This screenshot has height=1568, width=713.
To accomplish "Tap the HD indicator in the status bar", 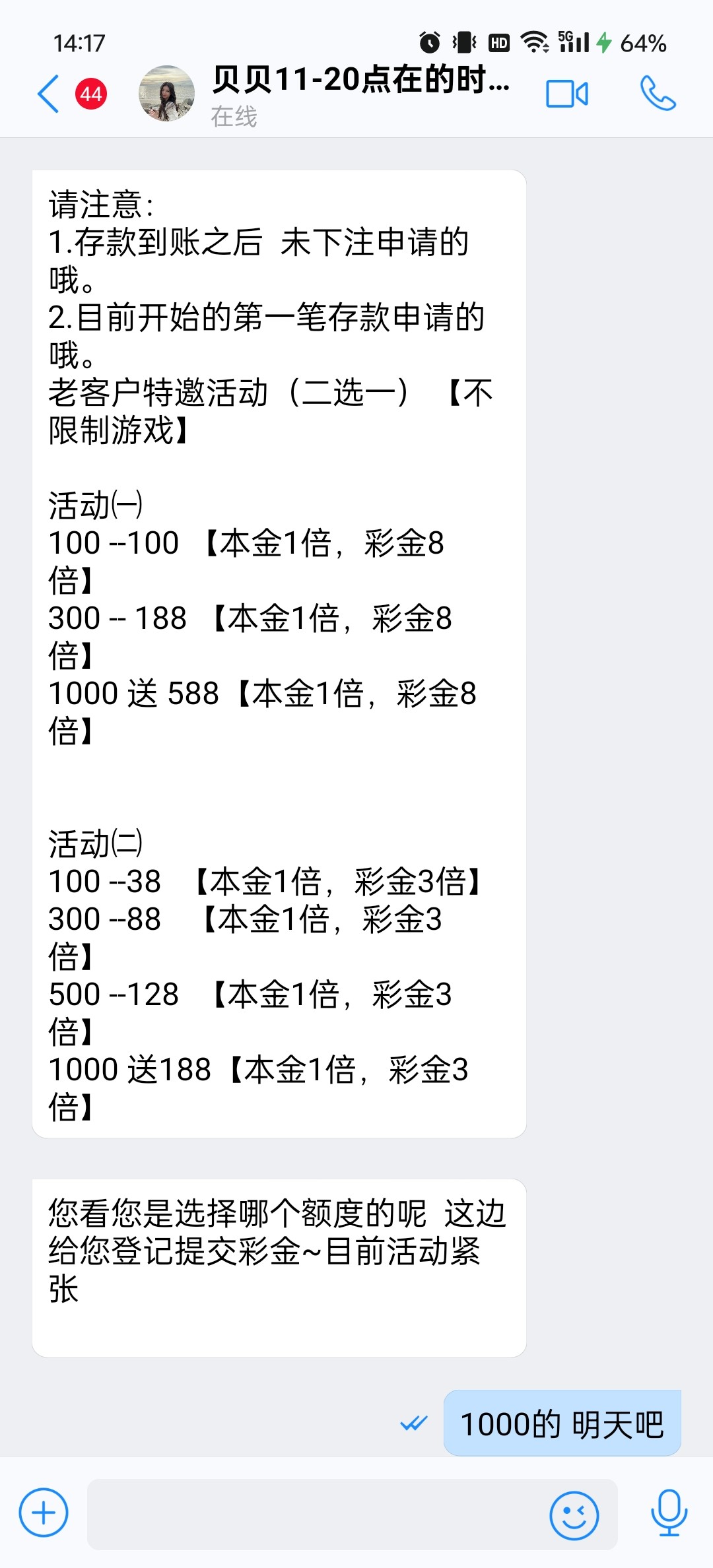I will pos(499,42).
